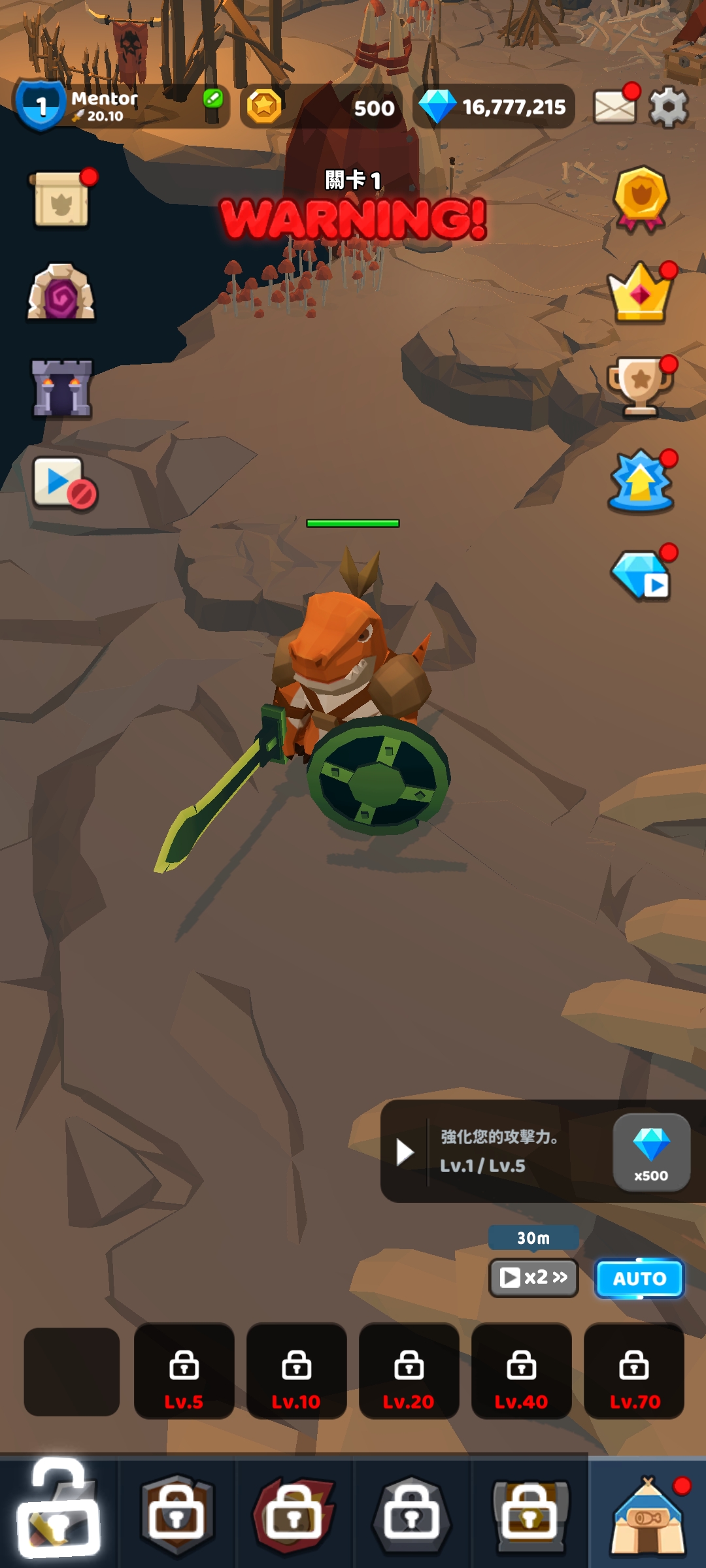Tap the locked Lv.5 skill slot
706x1568 pixels.
[184, 1371]
